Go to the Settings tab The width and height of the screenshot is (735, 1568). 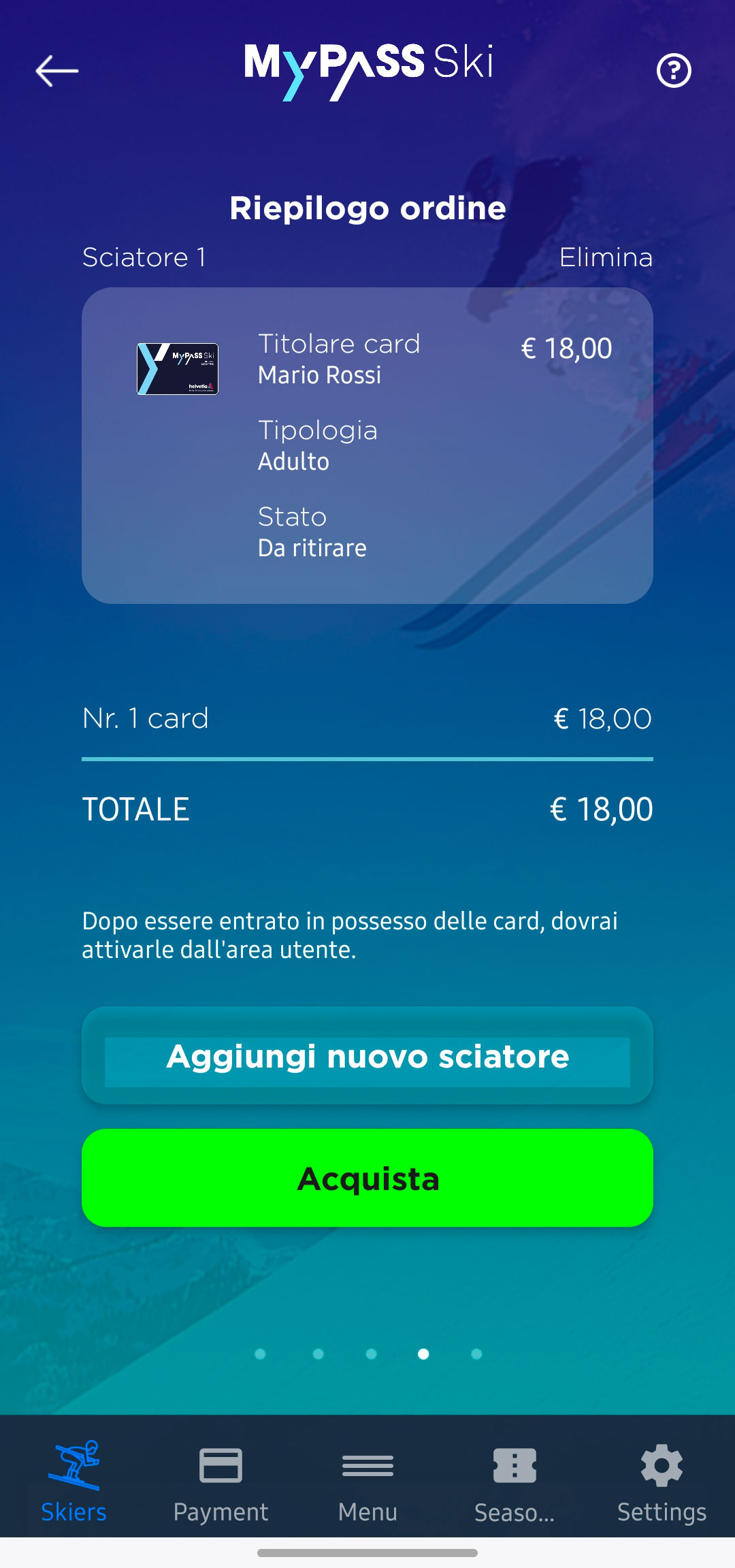click(x=661, y=1481)
